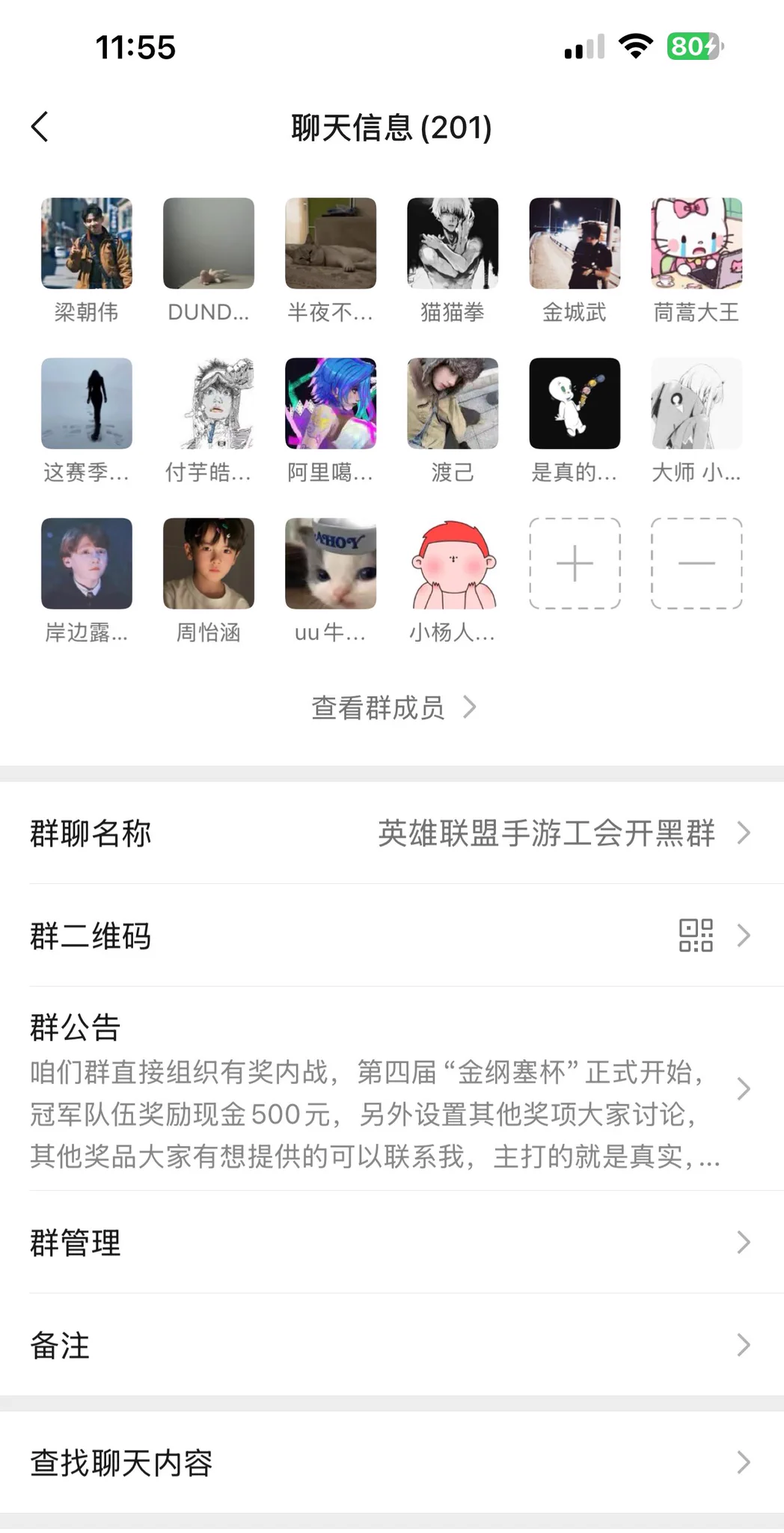
Task: Tap the 小杨人... member avatar
Action: pyautogui.click(x=453, y=564)
